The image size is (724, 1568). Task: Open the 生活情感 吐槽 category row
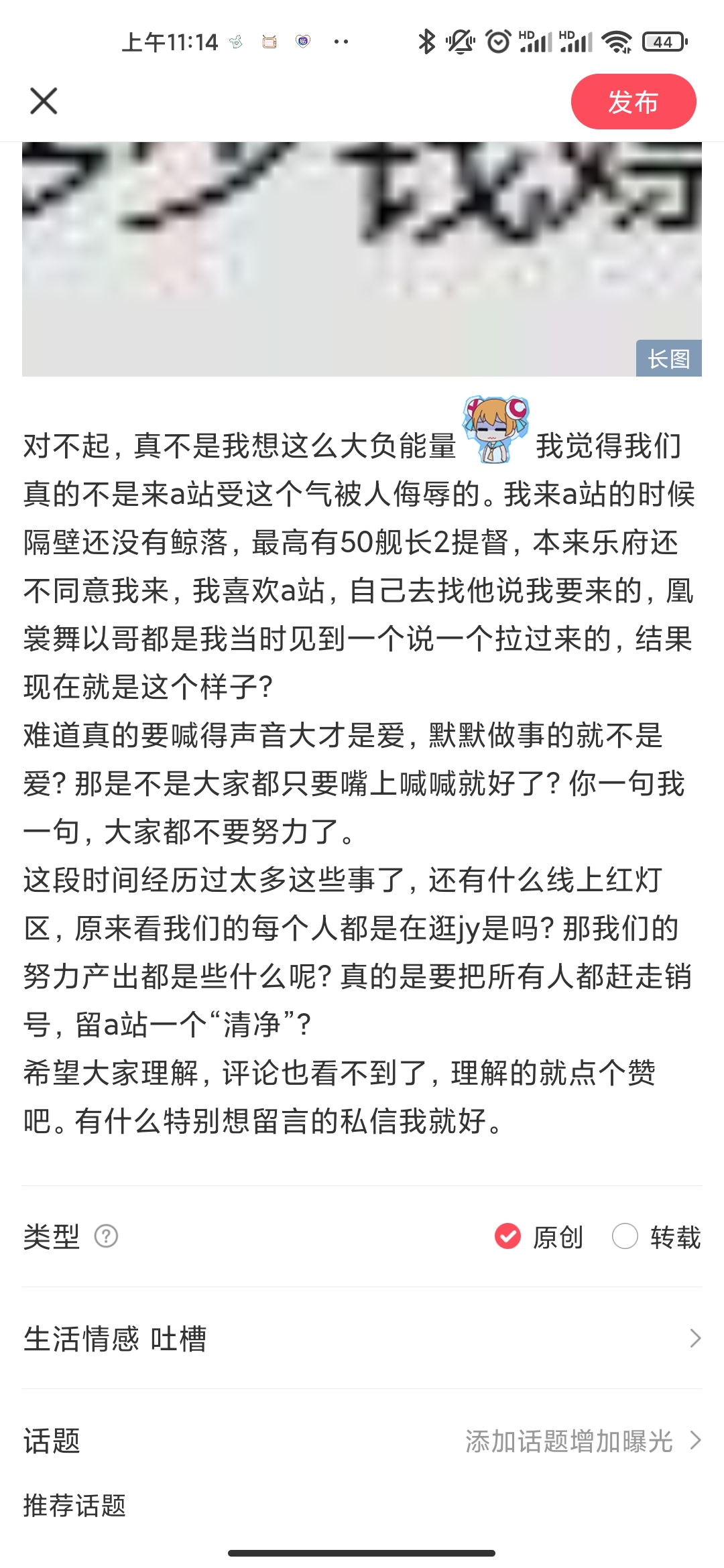362,1339
